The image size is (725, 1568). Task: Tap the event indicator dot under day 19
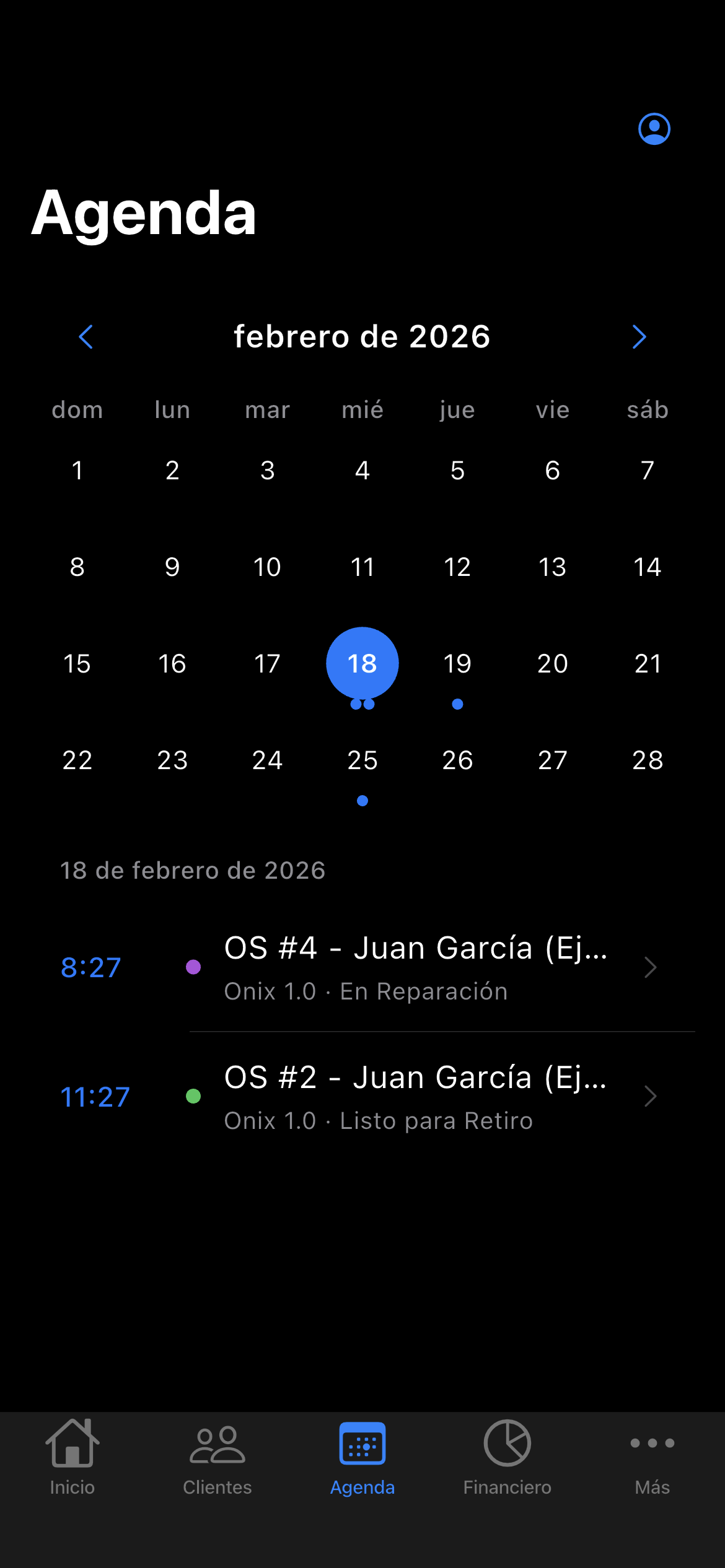(457, 703)
